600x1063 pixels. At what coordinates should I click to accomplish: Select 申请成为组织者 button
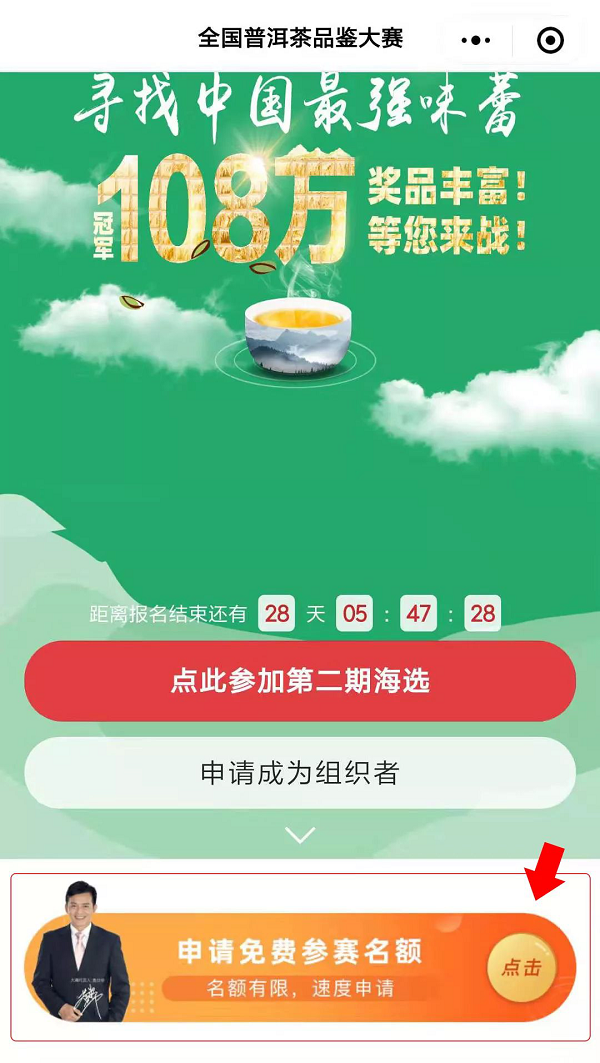tap(300, 773)
